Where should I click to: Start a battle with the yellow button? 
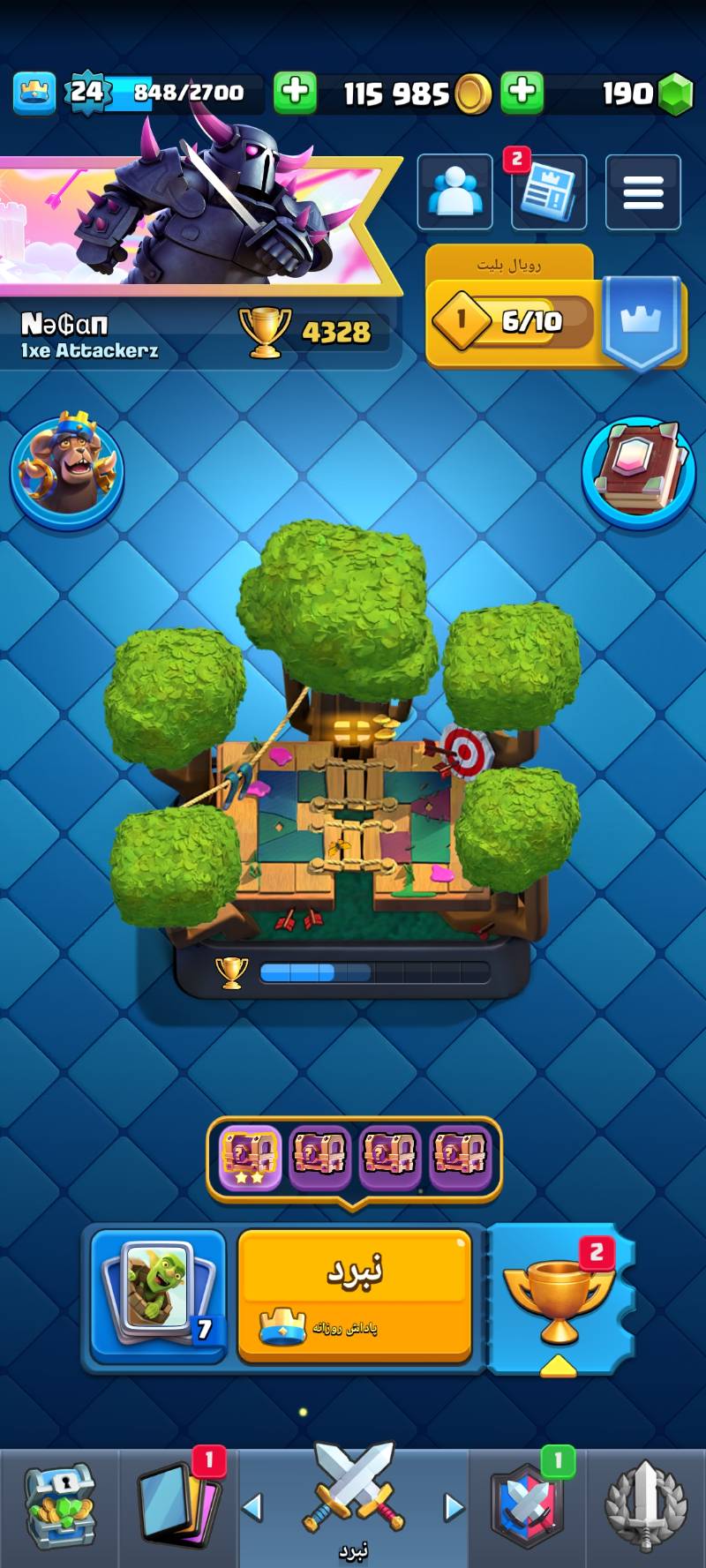(354, 1294)
